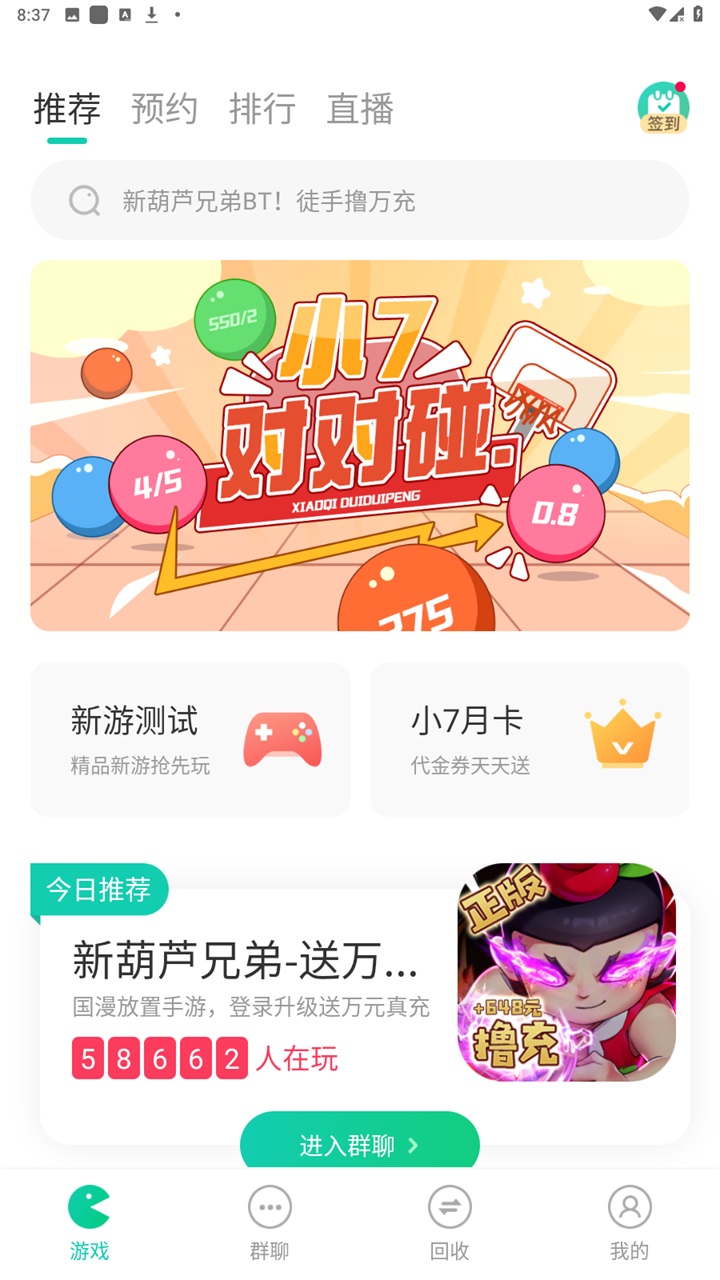Tap the 小7月卡 card
Viewport: 720px width, 1280px height.
(530, 739)
